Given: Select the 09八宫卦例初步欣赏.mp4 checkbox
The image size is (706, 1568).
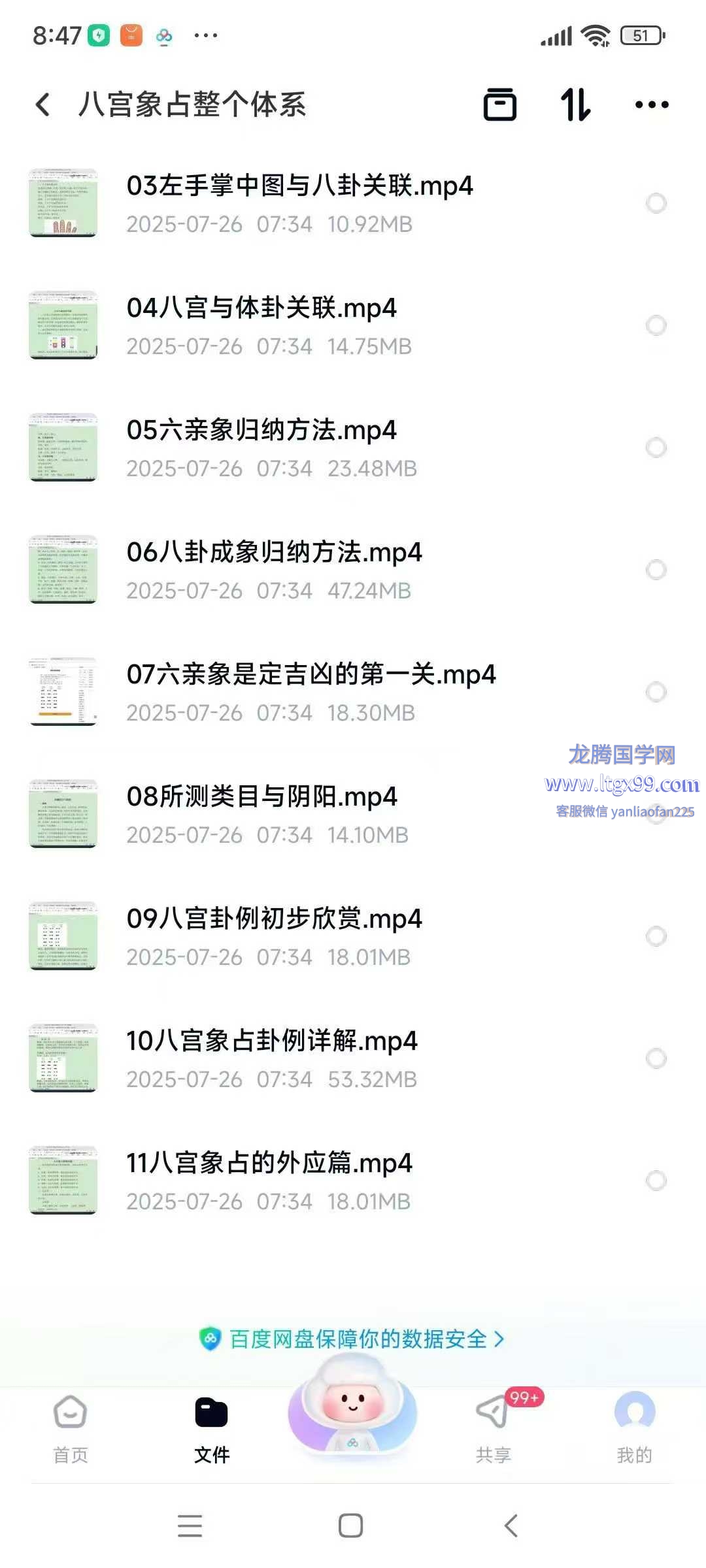Looking at the screenshot, I should coord(656,936).
